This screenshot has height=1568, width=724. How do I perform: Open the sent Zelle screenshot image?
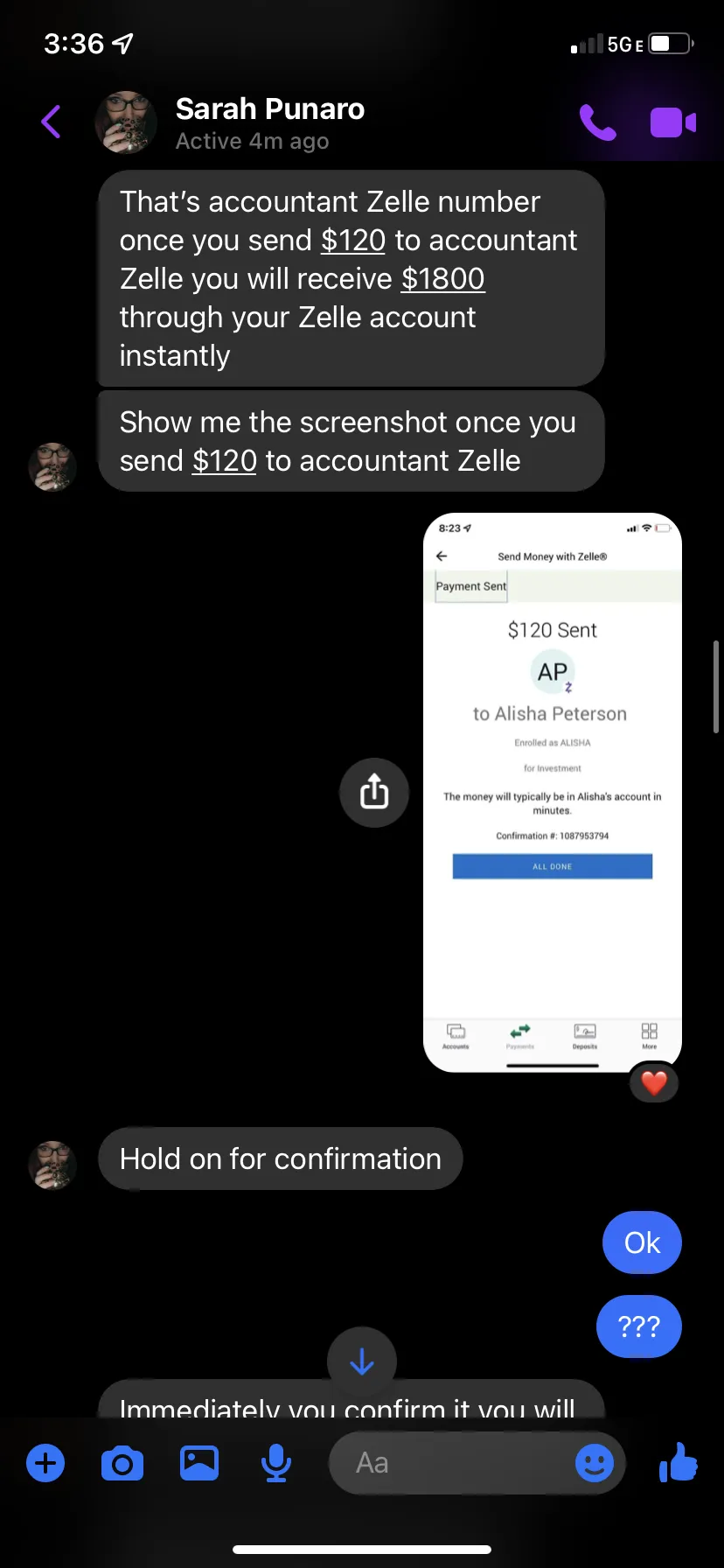[553, 793]
